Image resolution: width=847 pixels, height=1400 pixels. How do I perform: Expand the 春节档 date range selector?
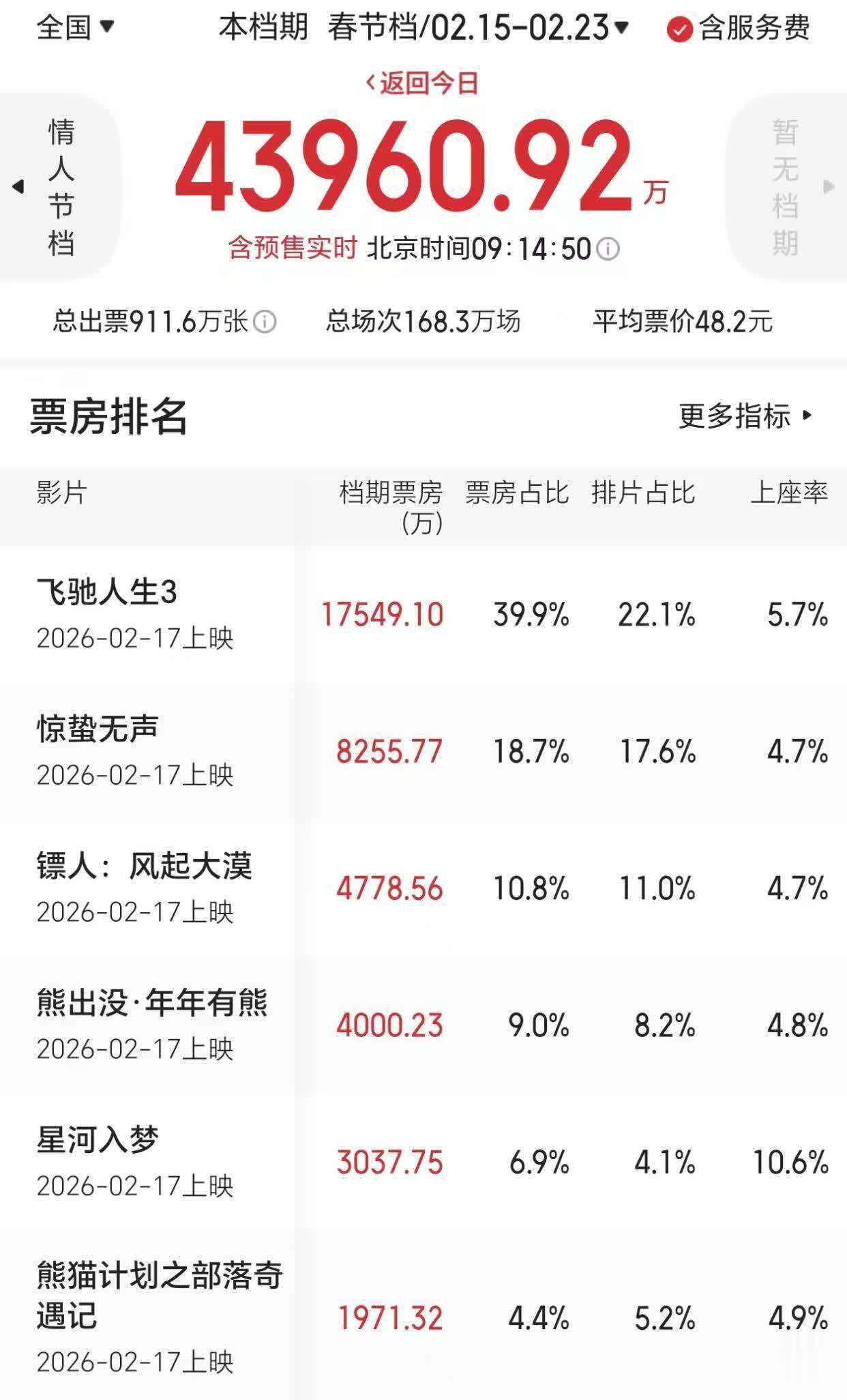click(x=477, y=28)
